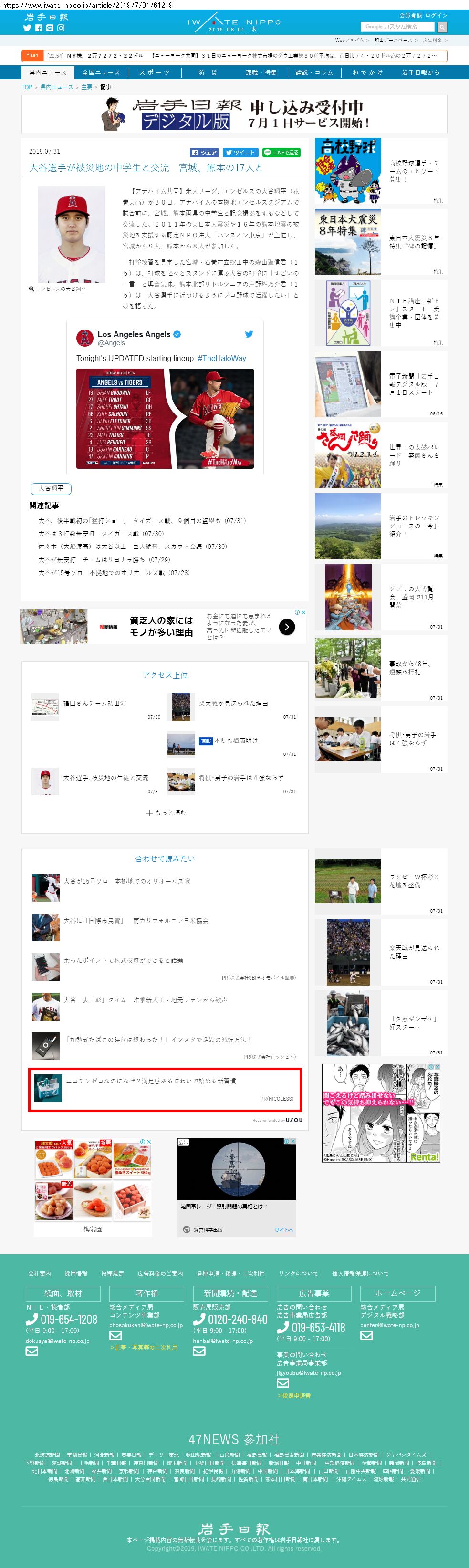Tap the search magnifier button
Viewport: 469px width, 1568px height.
[442, 27]
